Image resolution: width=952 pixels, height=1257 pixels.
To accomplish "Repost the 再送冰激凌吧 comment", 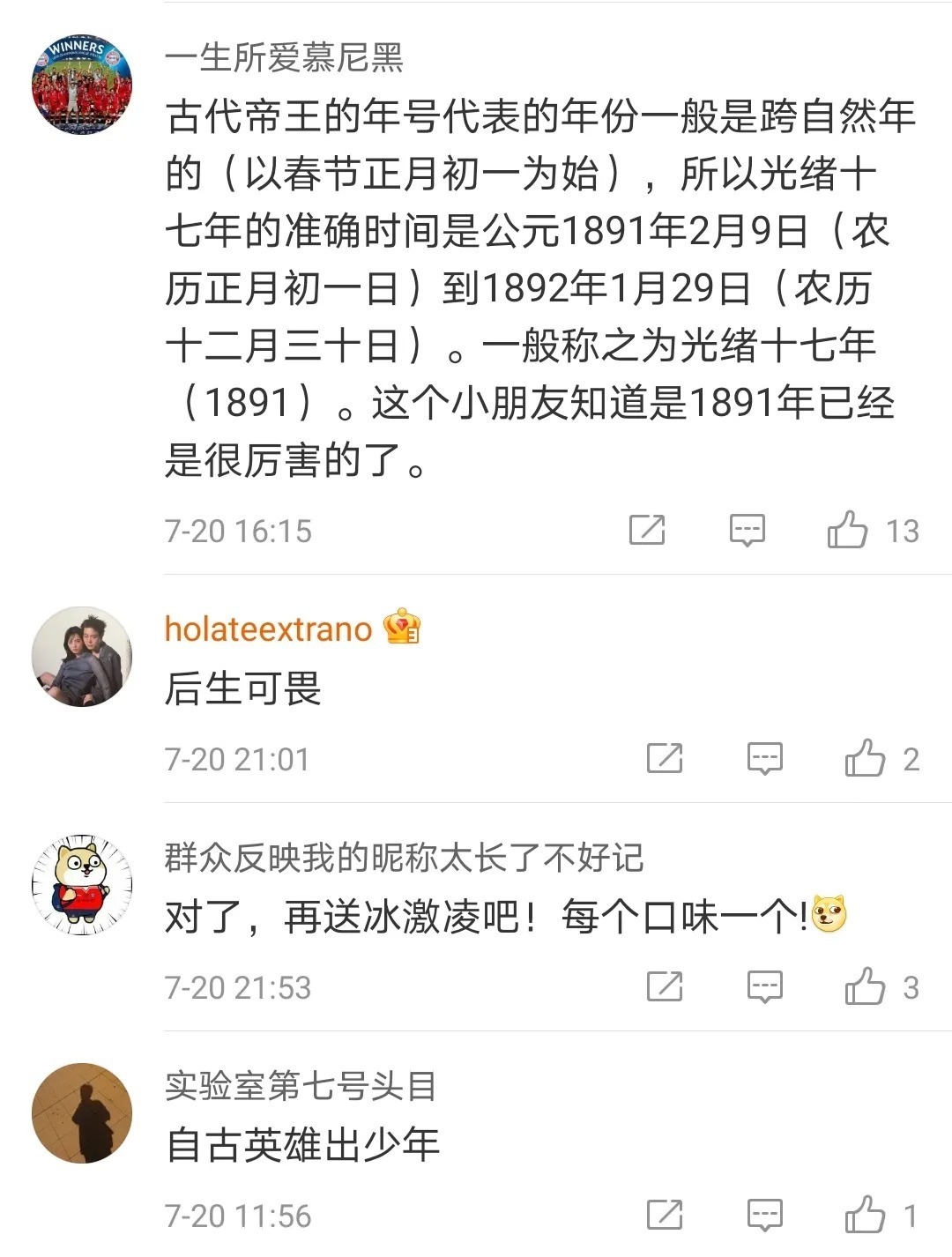I will click(665, 986).
